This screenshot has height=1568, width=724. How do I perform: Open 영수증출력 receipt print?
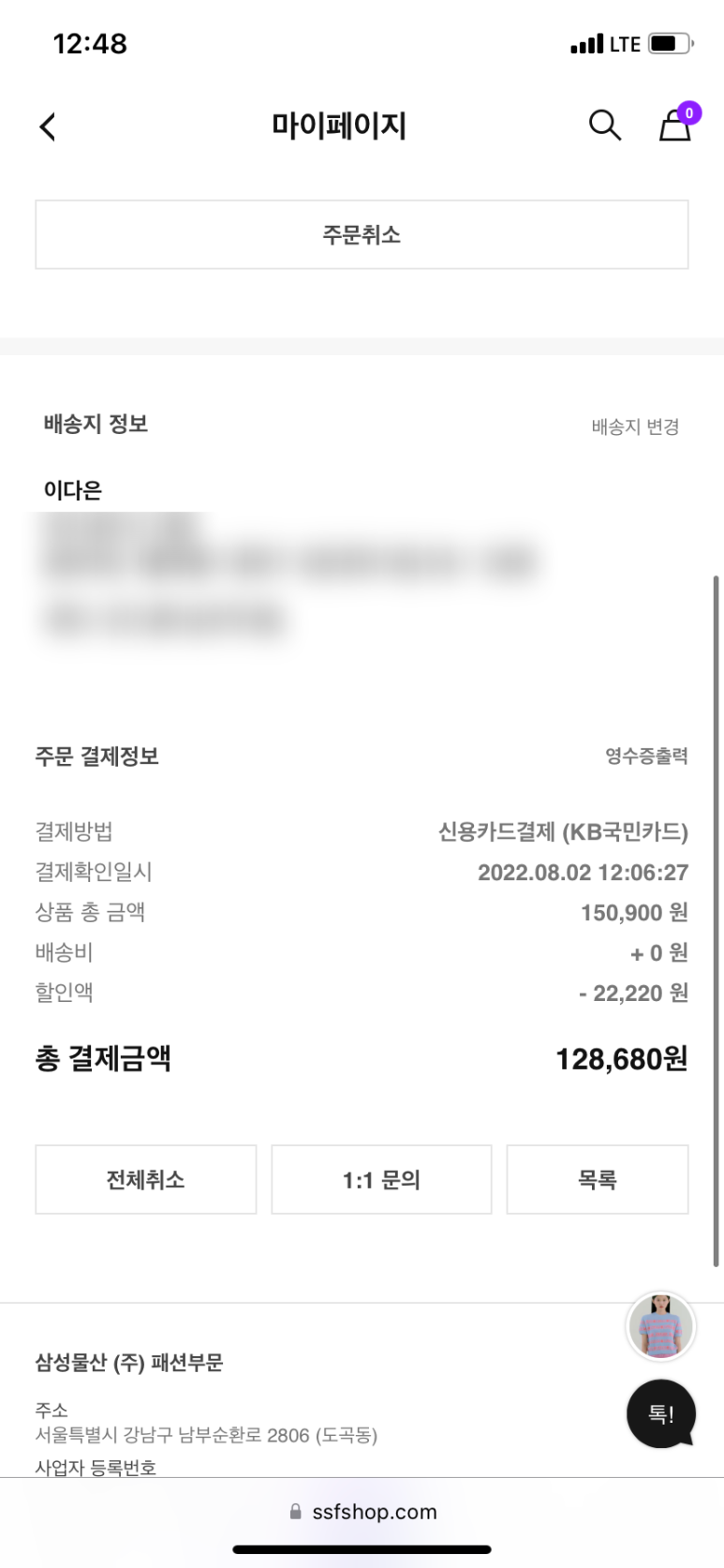point(646,756)
